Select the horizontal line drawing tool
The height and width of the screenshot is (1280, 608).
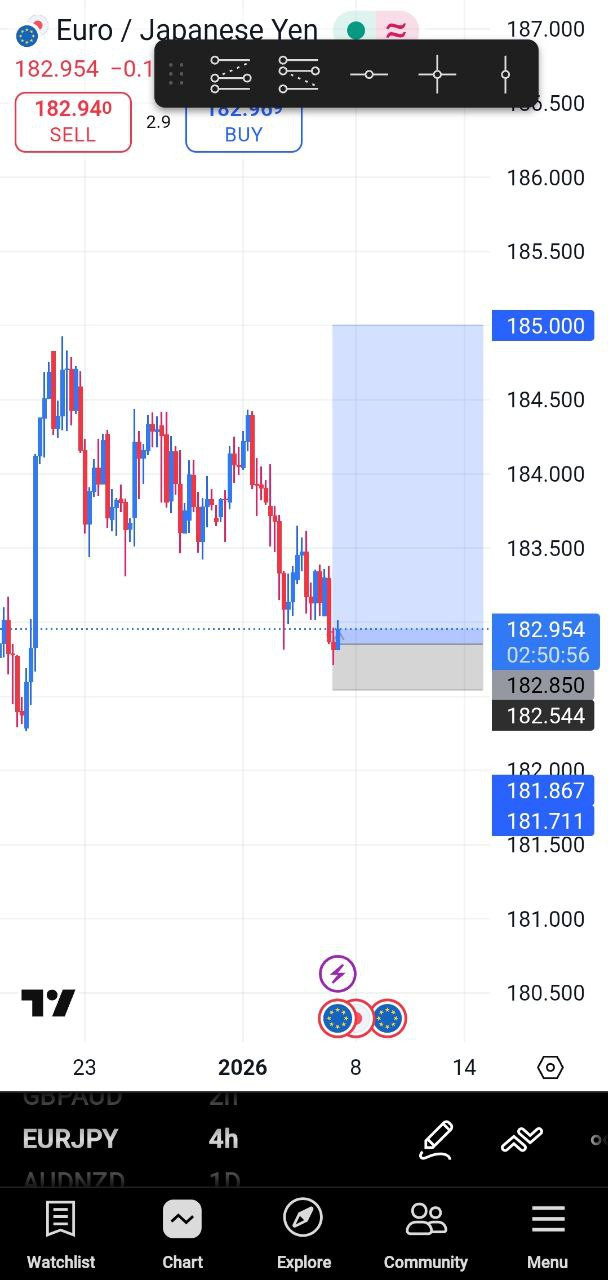coord(368,74)
